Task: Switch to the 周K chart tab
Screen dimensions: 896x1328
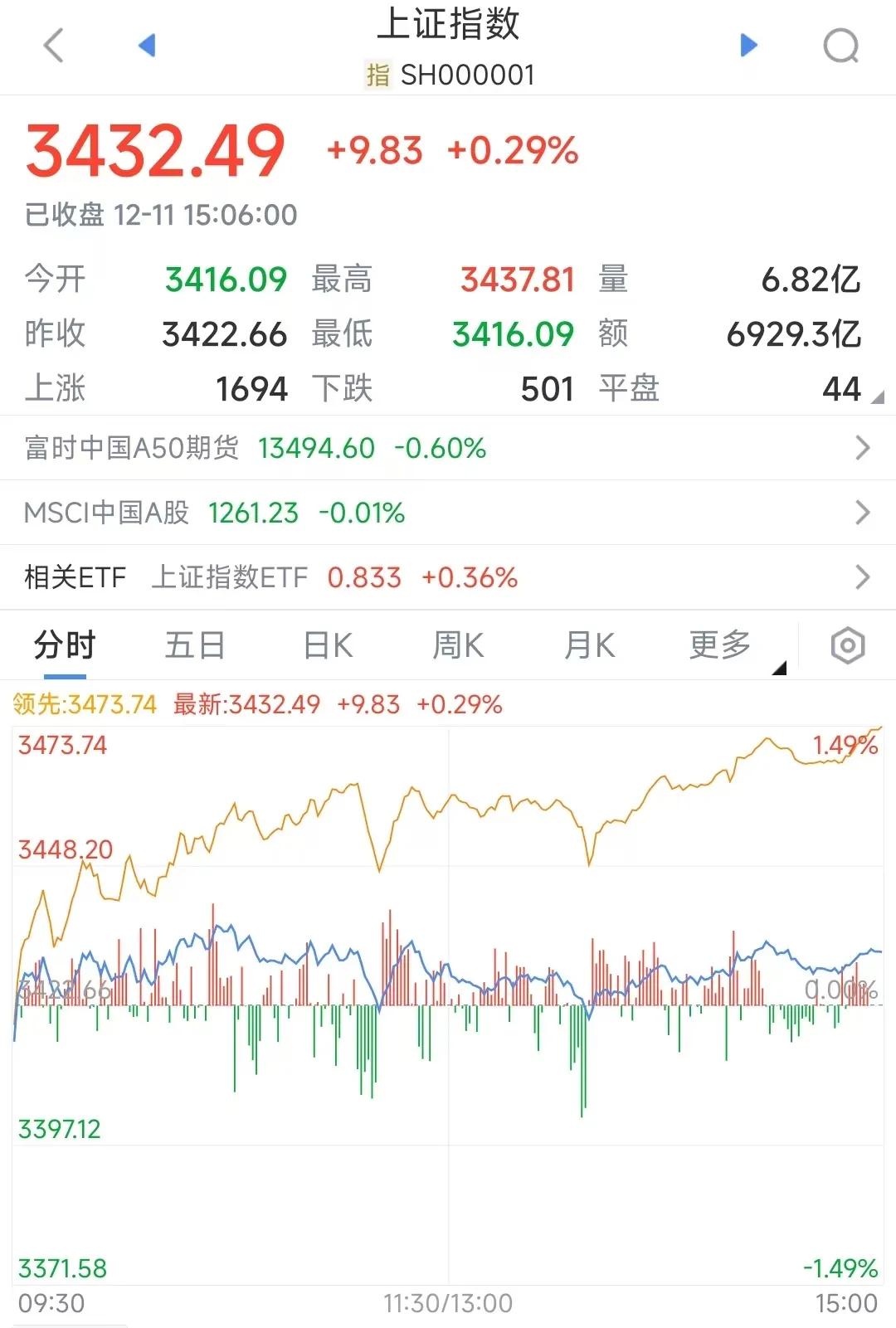Action: pyautogui.click(x=458, y=645)
